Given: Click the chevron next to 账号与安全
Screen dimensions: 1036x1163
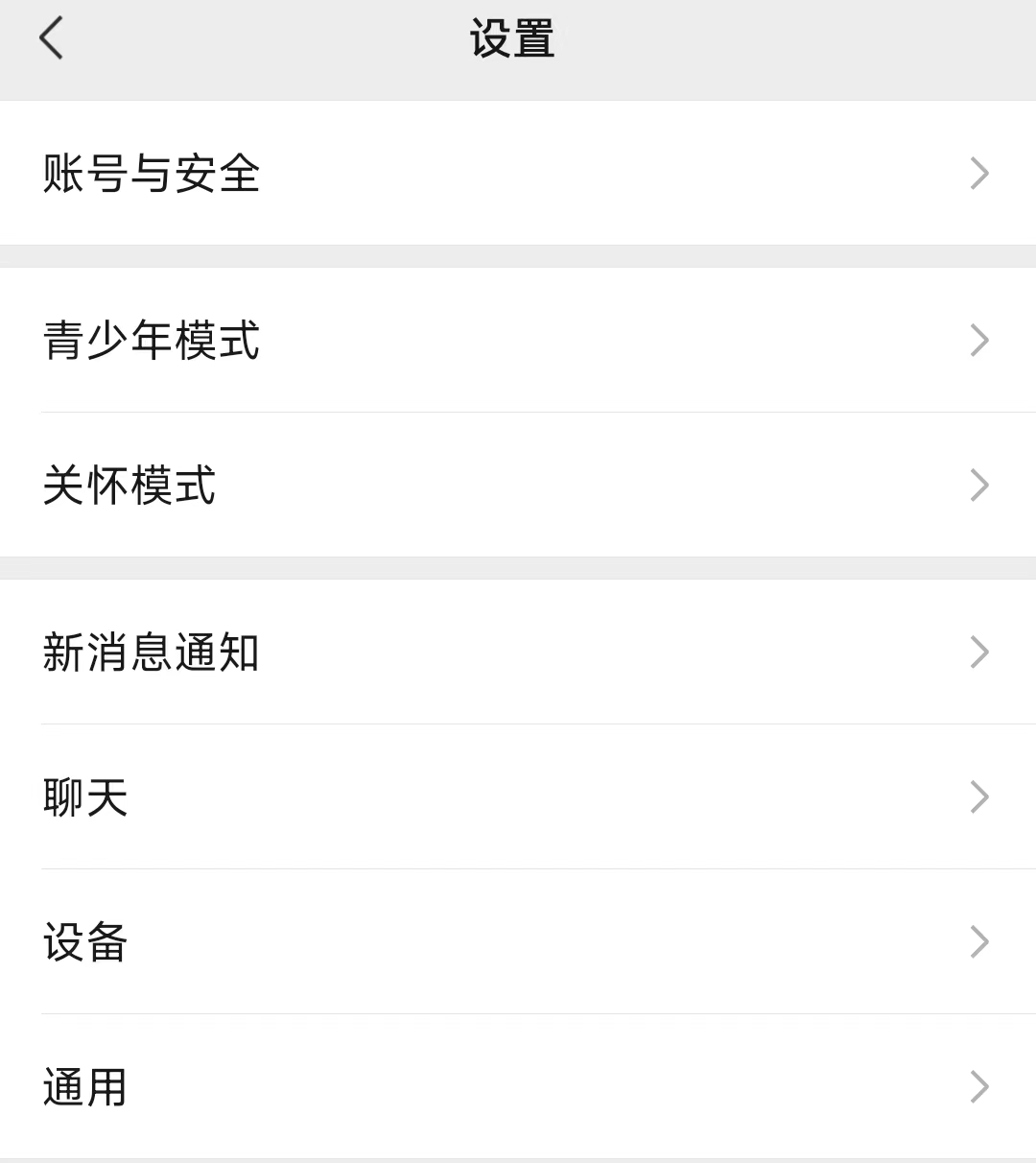Looking at the screenshot, I should [x=979, y=173].
